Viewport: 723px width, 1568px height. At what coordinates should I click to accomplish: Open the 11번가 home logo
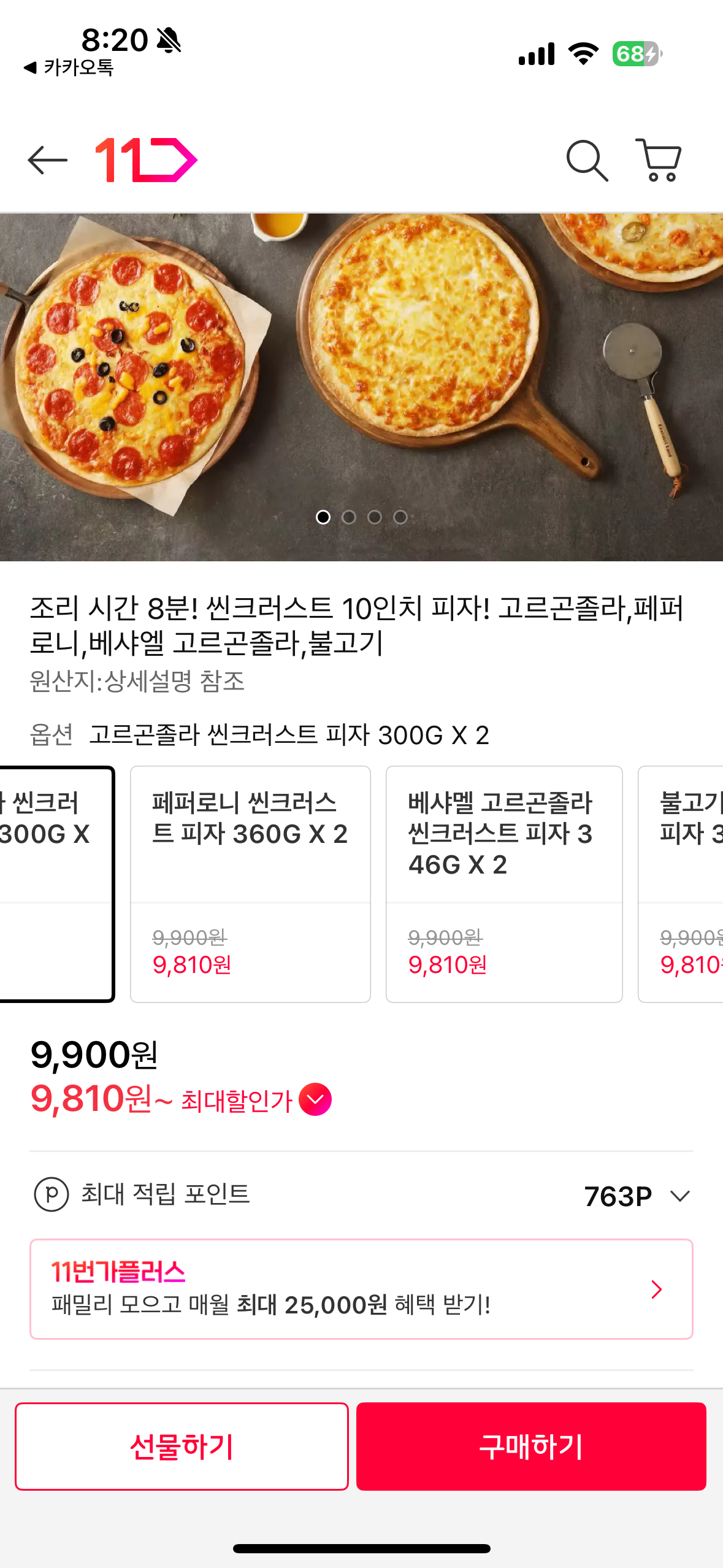(x=146, y=160)
